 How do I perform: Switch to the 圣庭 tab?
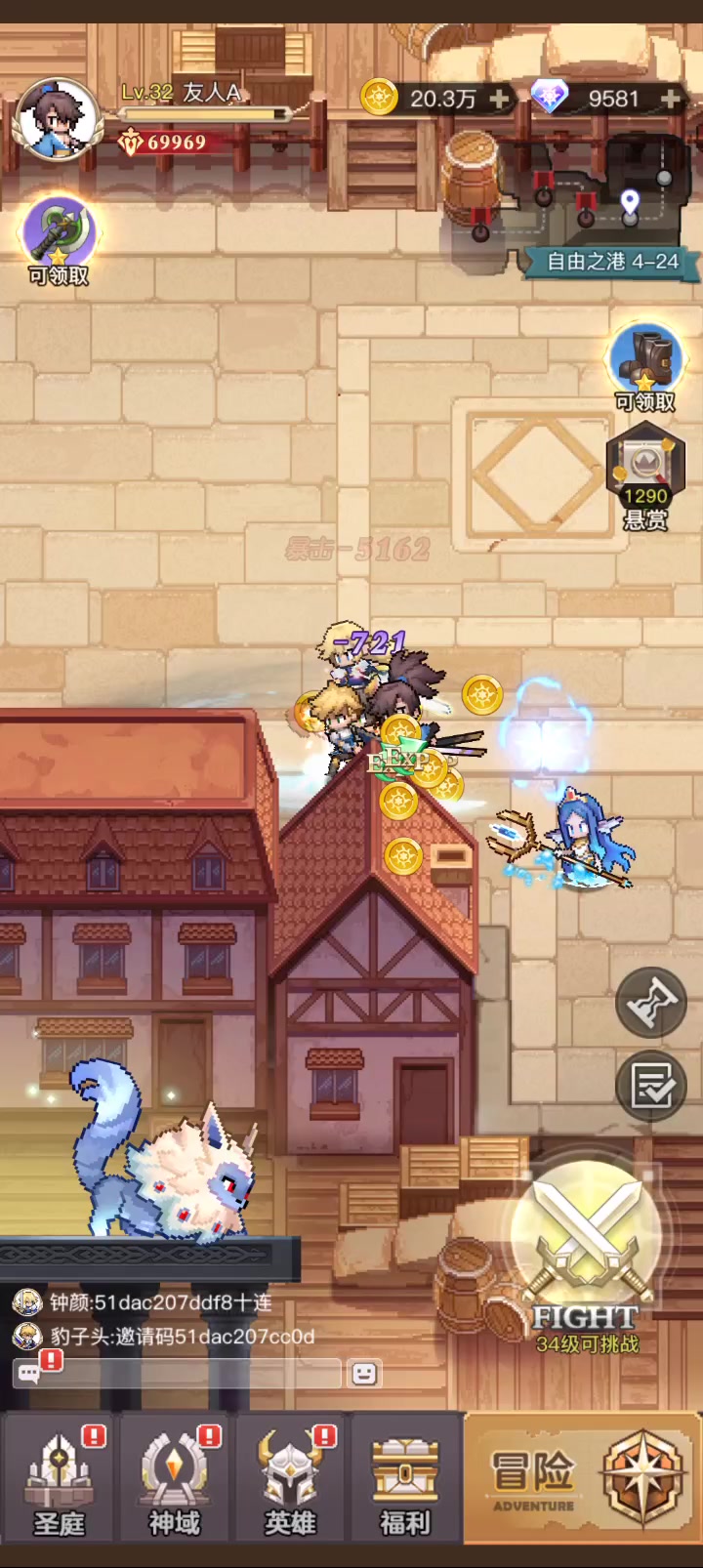(60, 1478)
